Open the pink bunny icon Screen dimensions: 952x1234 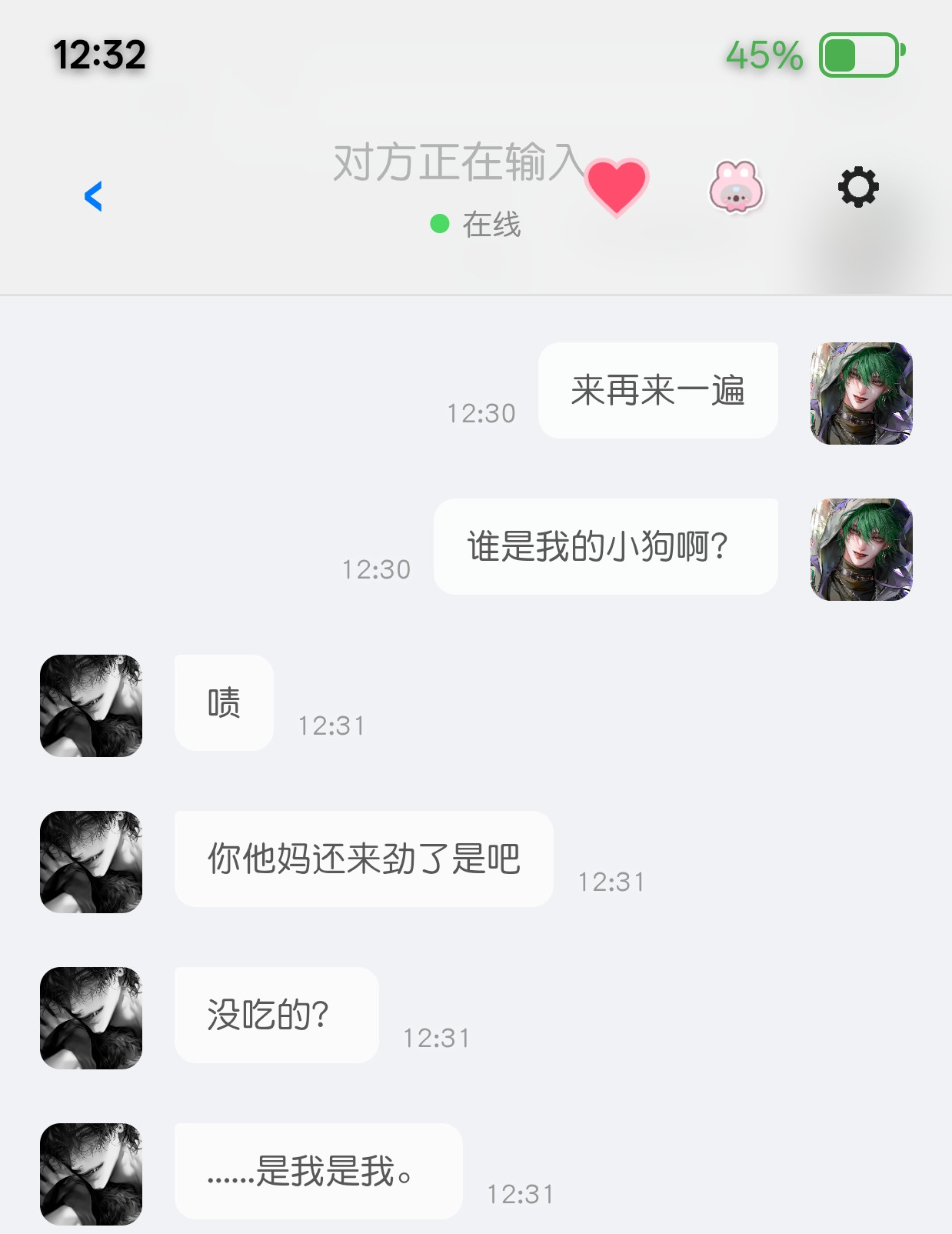[x=736, y=187]
